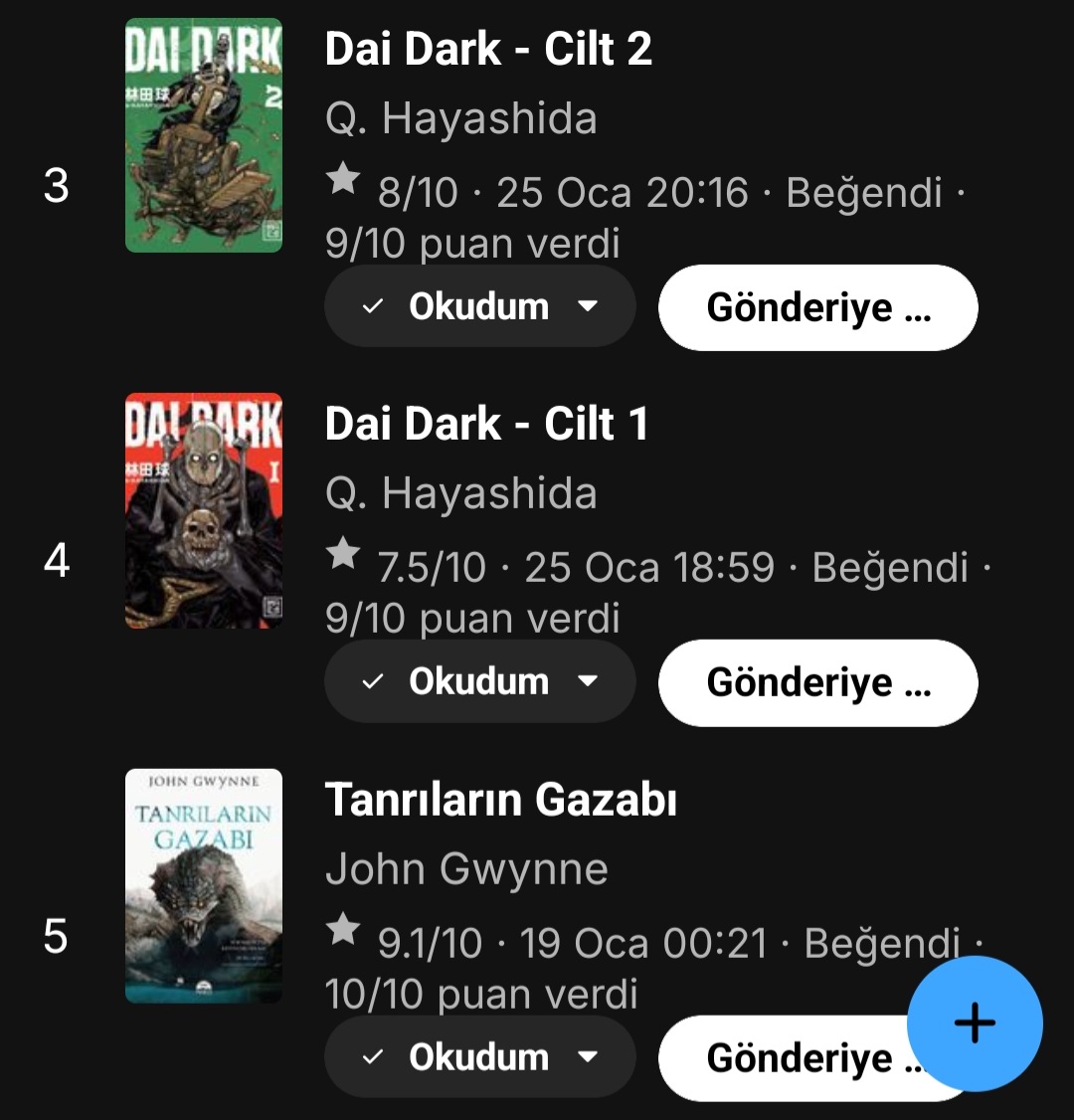
Task: Tap Gönderiye button under Dai Dark - Cilt 1
Action: click(x=817, y=682)
